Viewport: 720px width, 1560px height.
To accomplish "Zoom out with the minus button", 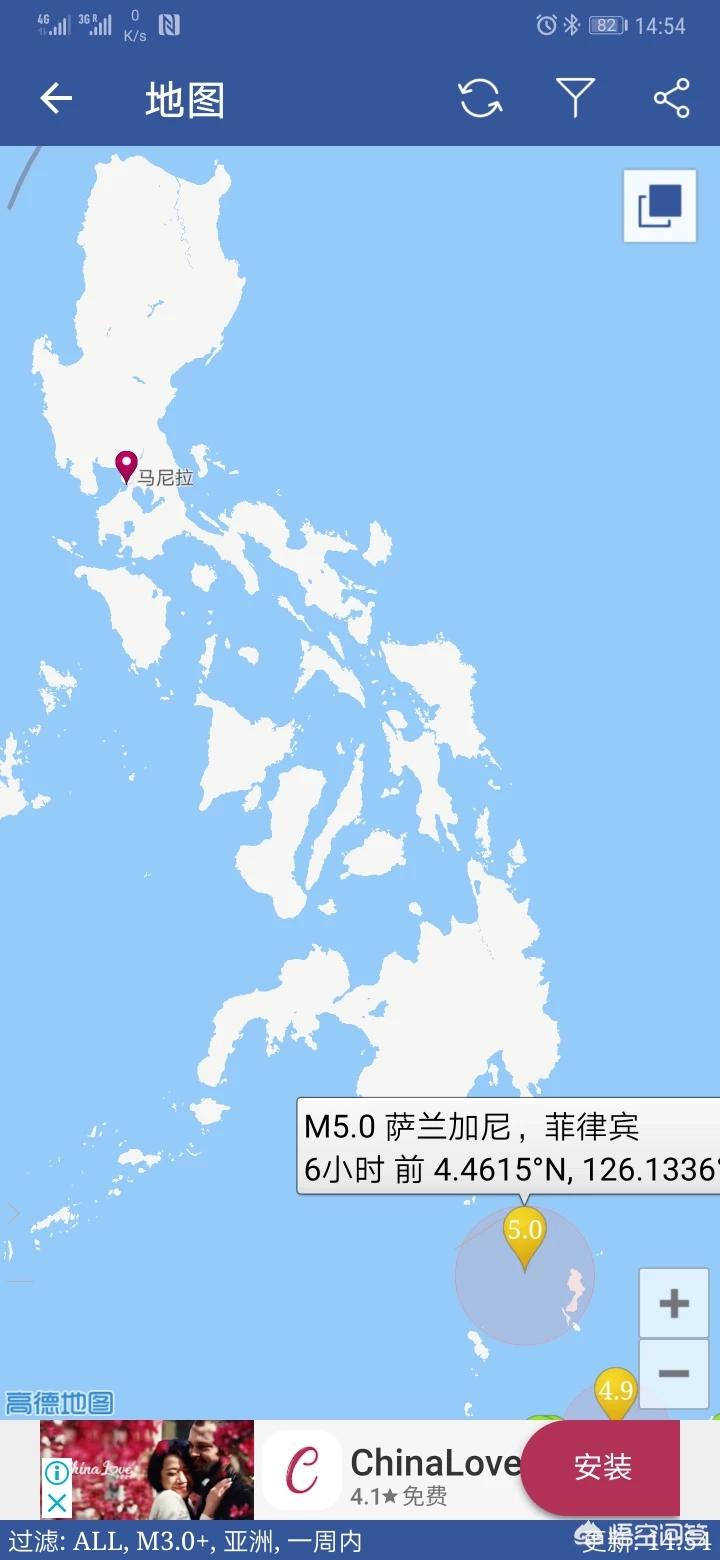I will [x=674, y=1373].
